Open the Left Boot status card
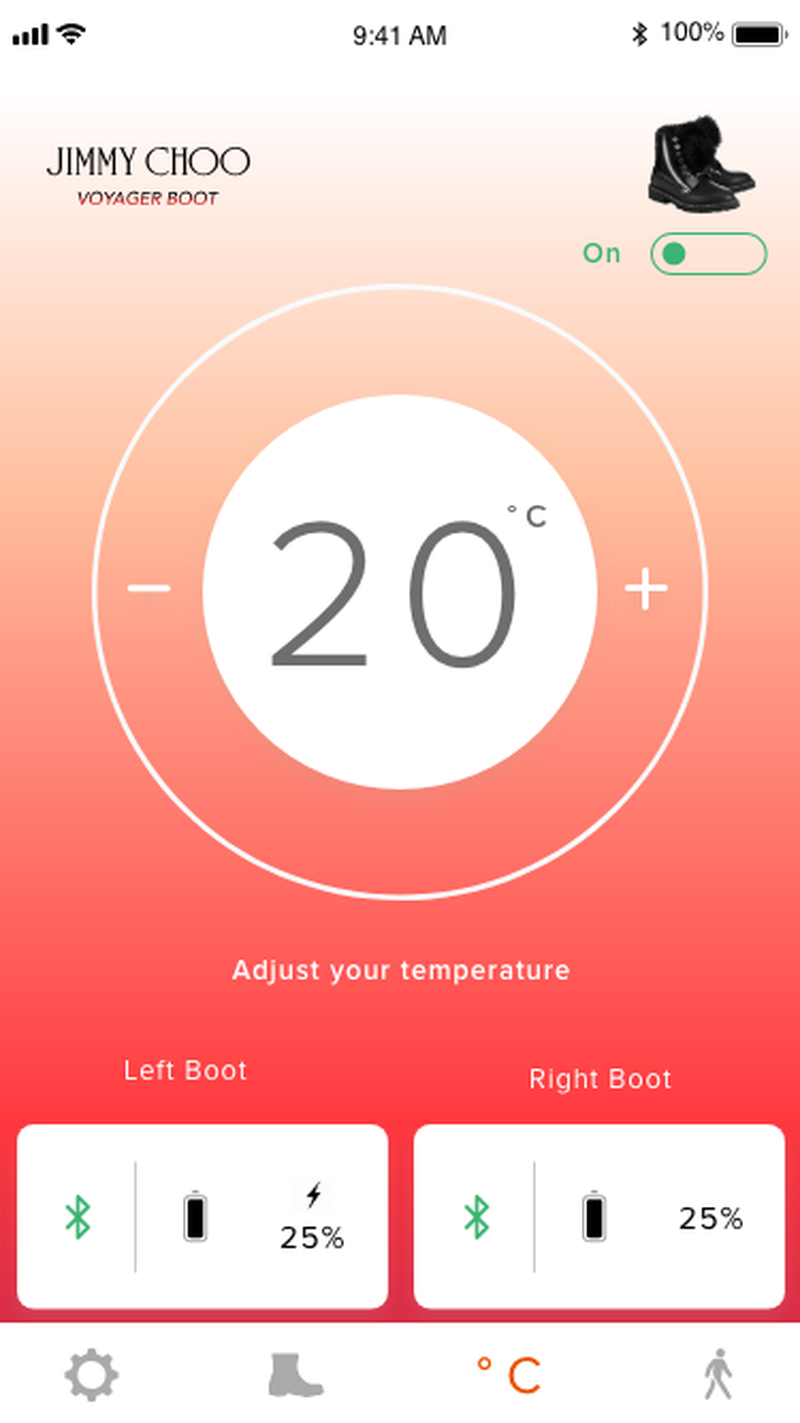 [x=202, y=1216]
